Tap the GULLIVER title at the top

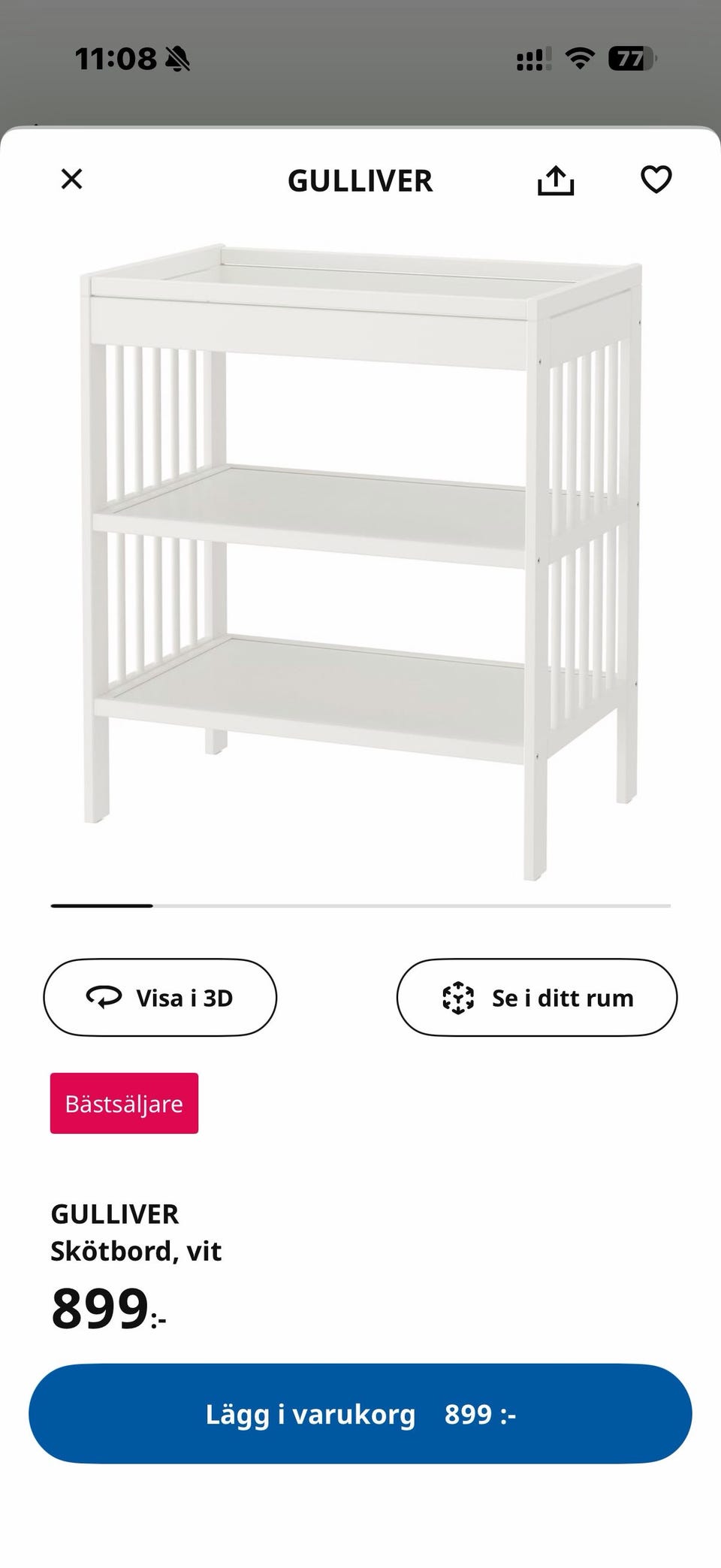[x=360, y=180]
